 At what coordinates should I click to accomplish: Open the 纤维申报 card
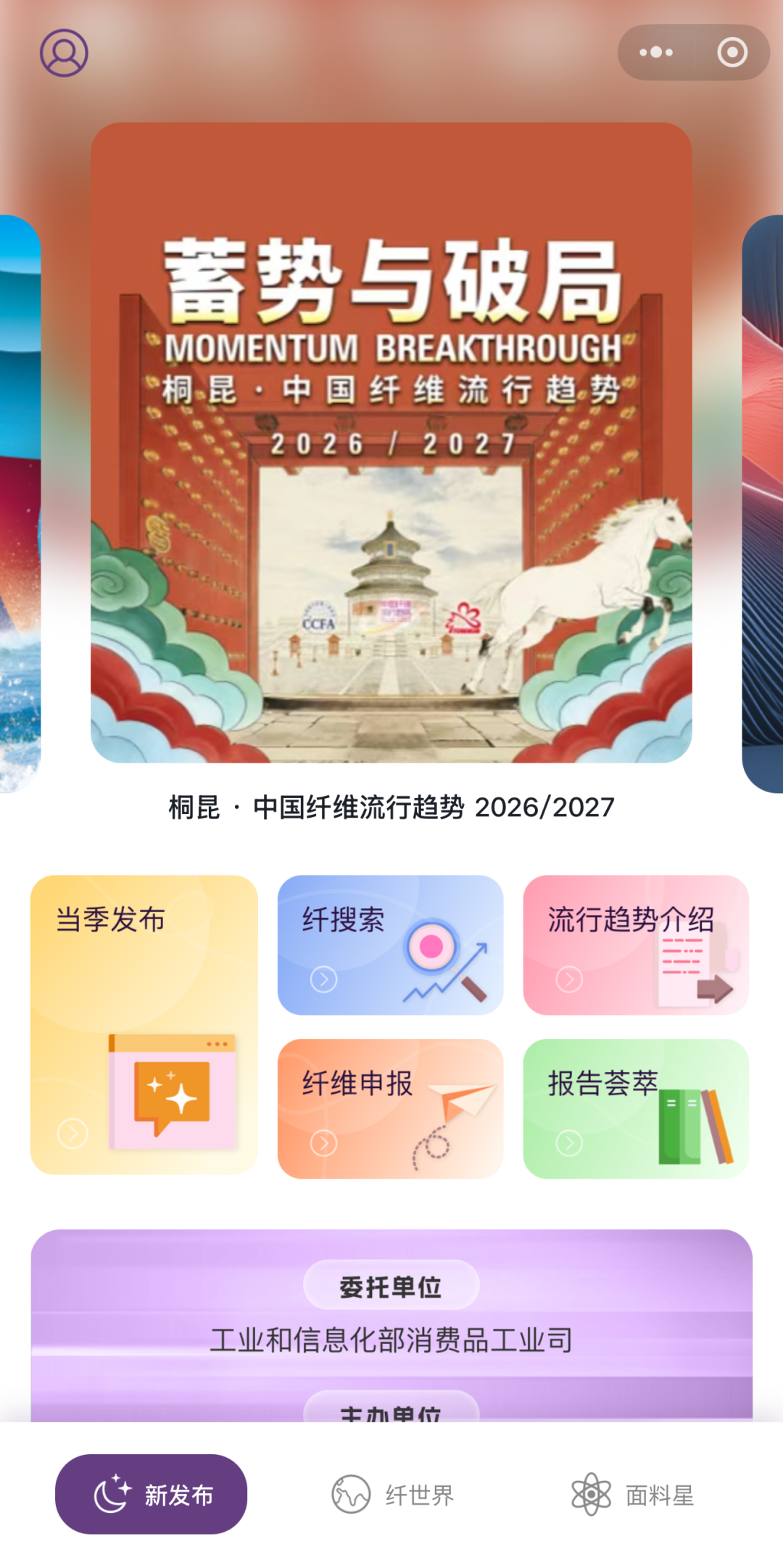pos(390,1108)
